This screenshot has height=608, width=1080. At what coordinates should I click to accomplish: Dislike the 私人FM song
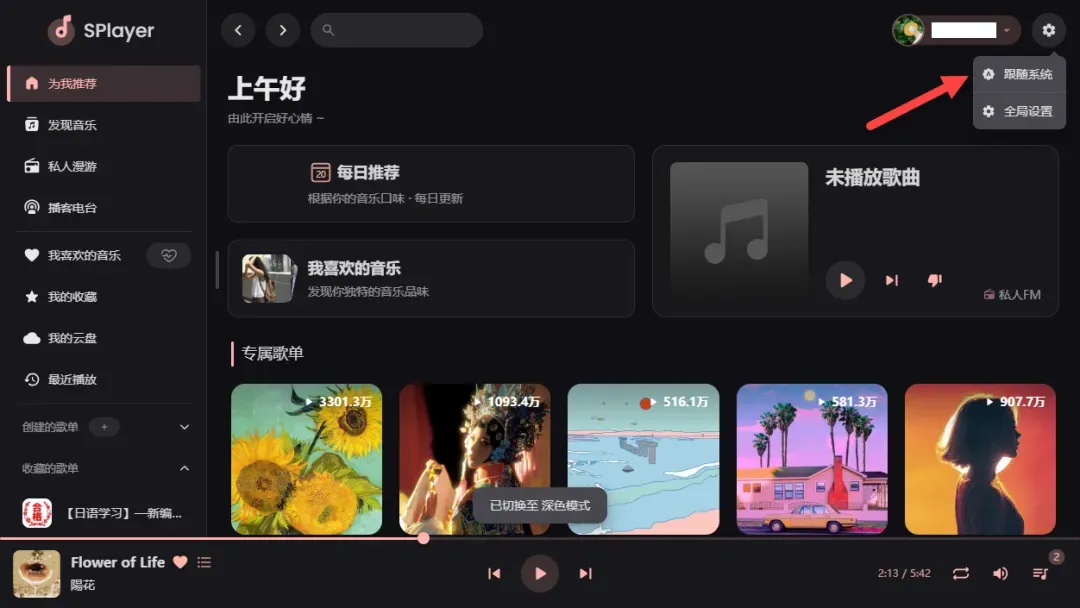pyautogui.click(x=935, y=280)
